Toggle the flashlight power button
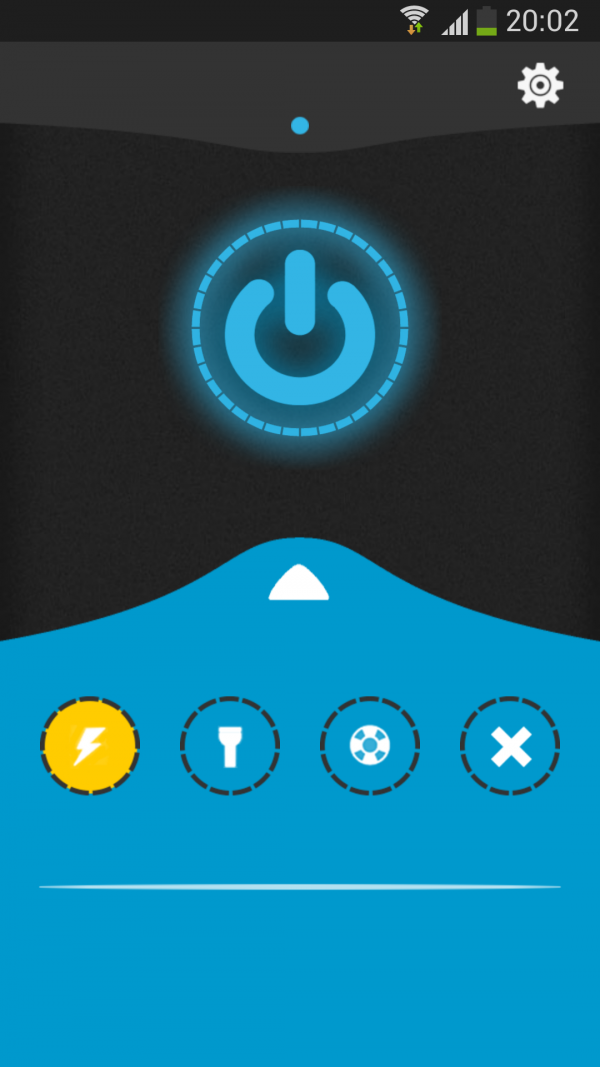The image size is (600, 1067). [x=300, y=327]
